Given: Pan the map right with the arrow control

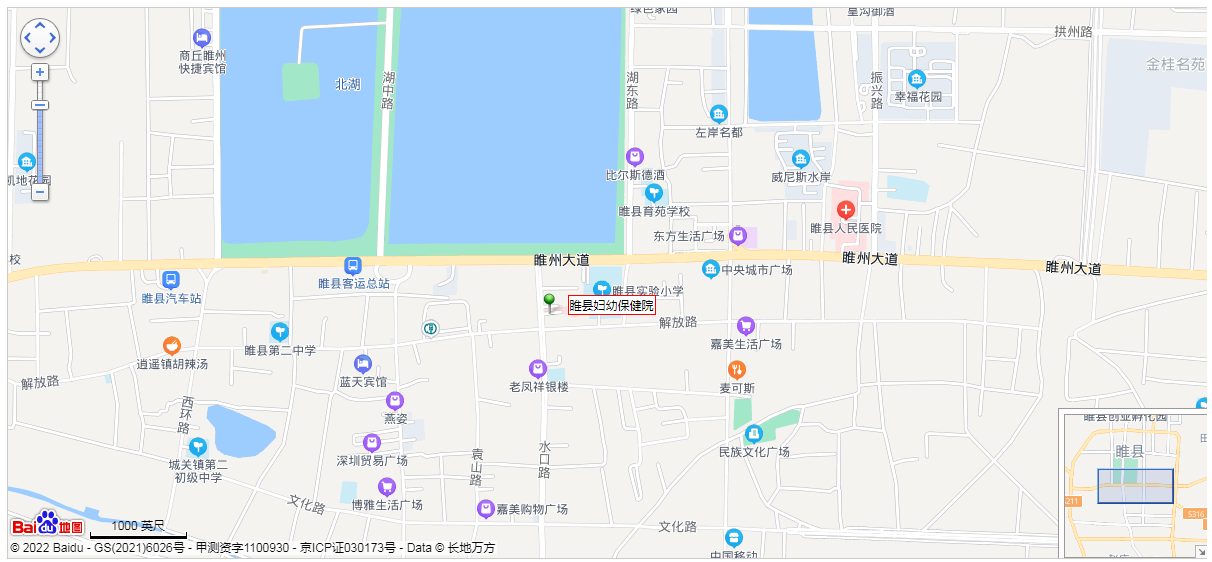Looking at the screenshot, I should coord(52,38).
